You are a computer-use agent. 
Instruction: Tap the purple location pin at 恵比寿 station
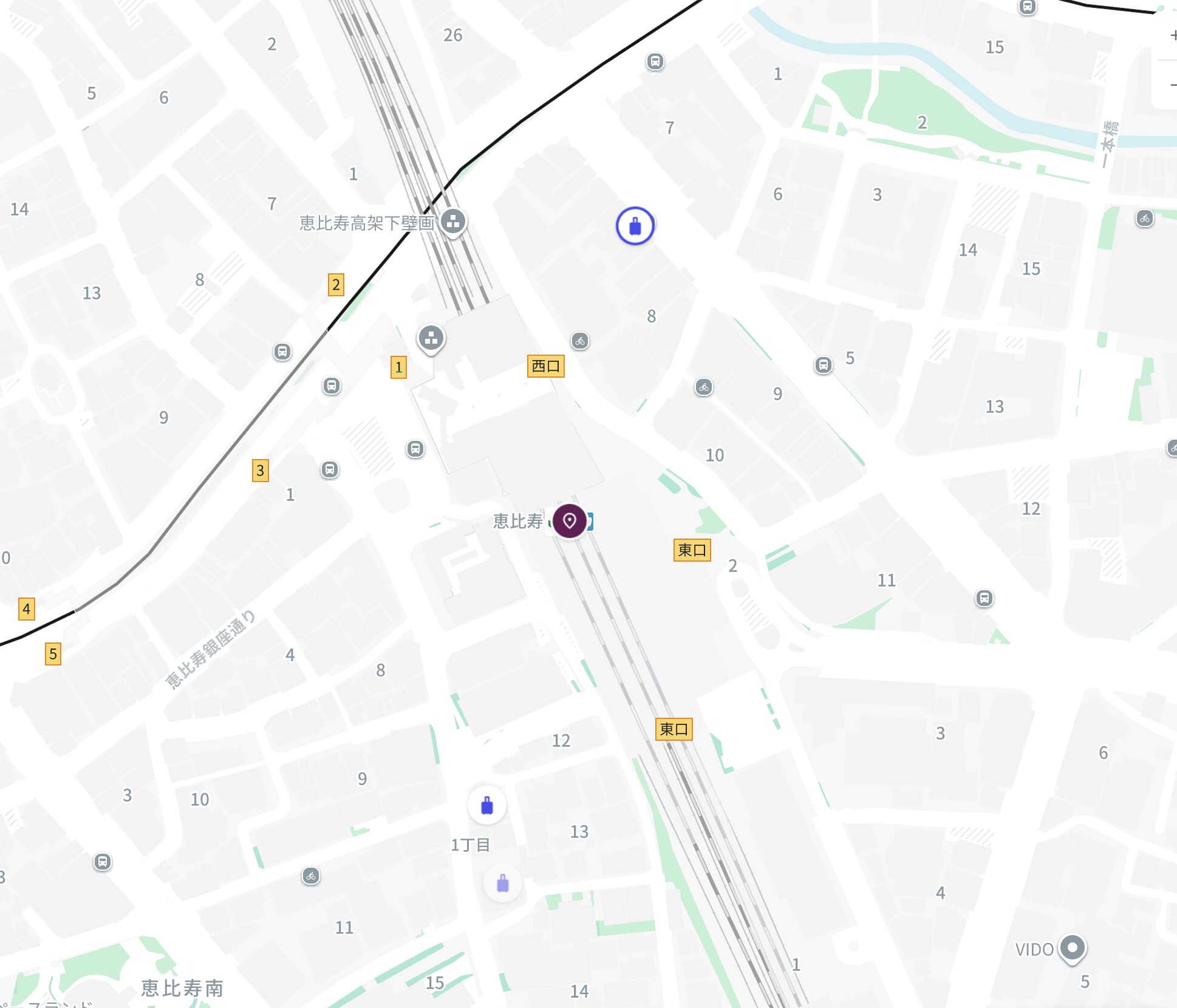[x=569, y=521]
